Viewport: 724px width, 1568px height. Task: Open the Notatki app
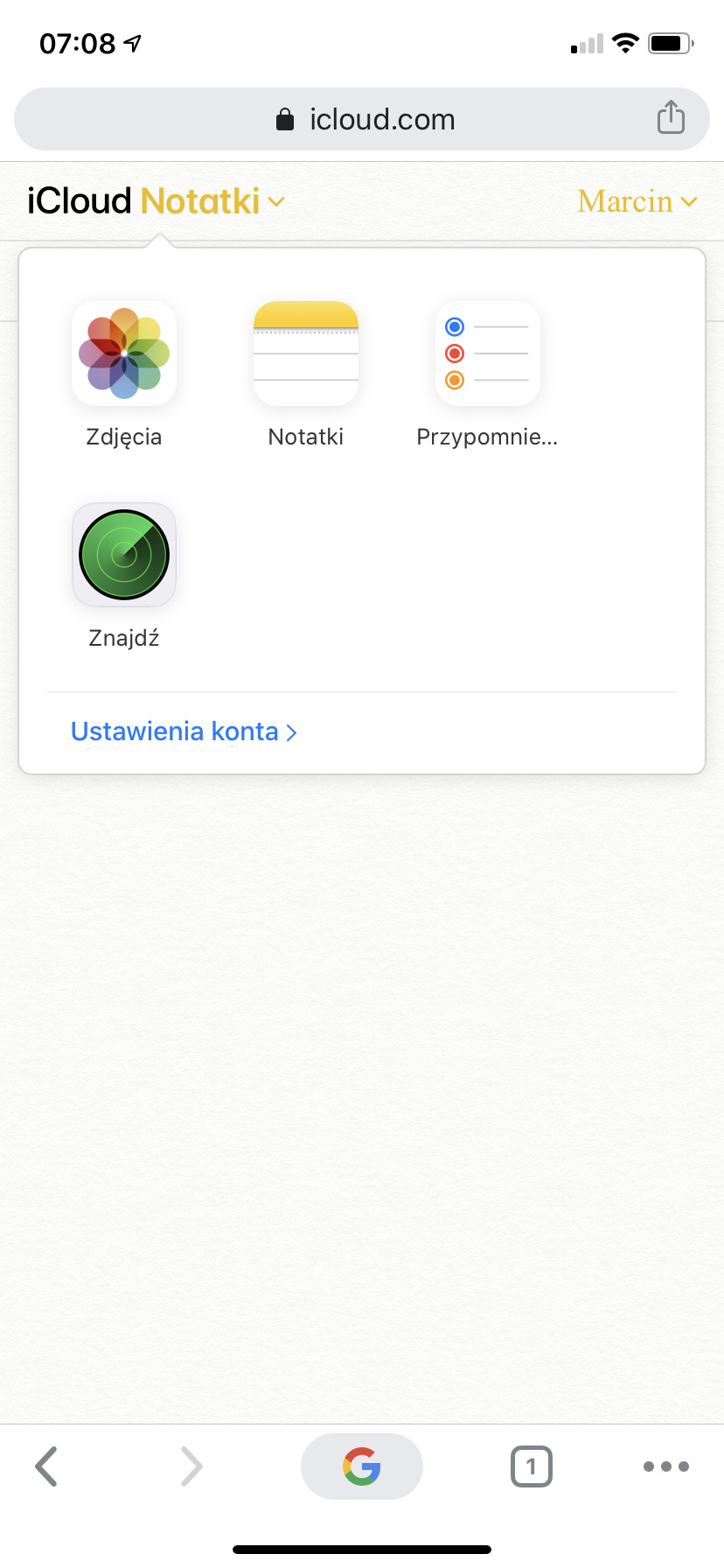tap(306, 354)
